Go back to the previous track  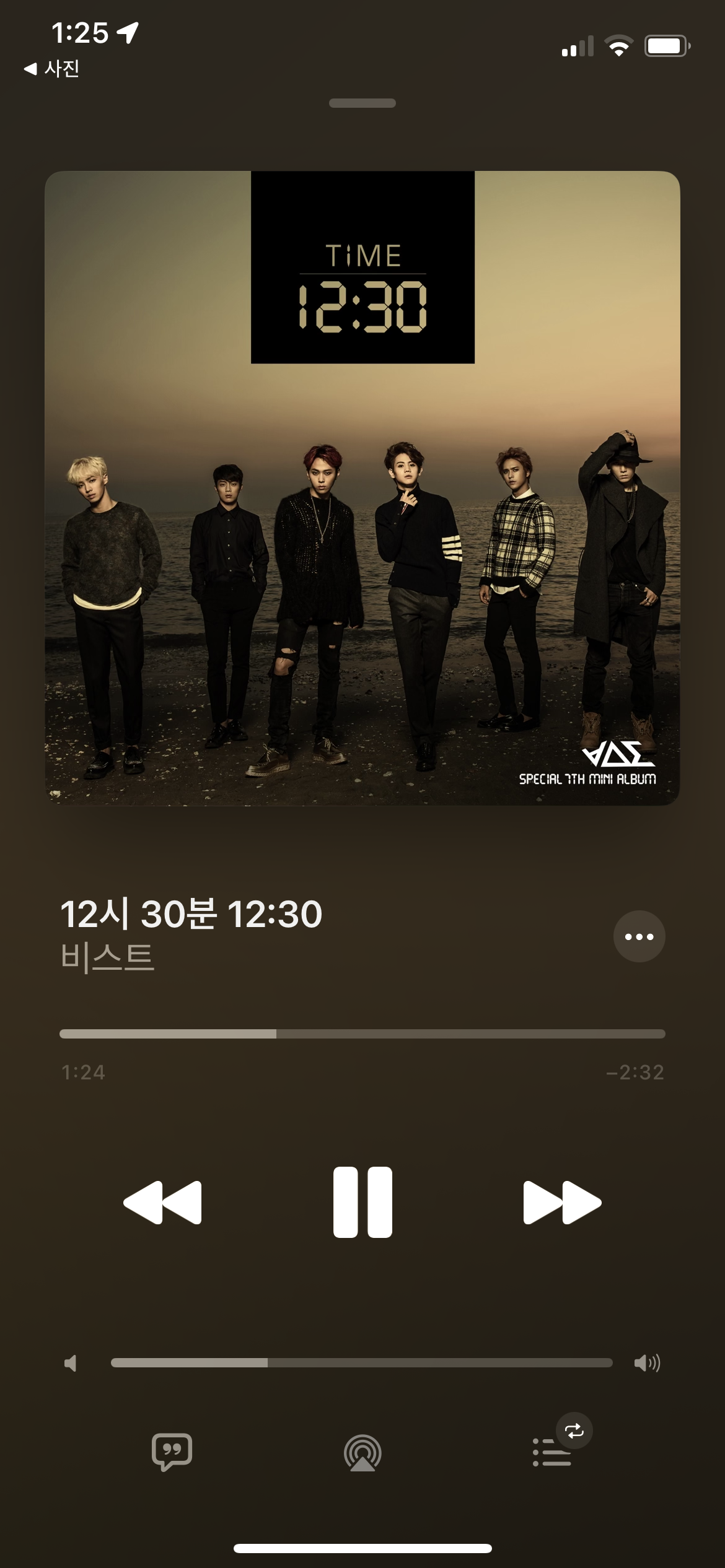pos(163,1202)
